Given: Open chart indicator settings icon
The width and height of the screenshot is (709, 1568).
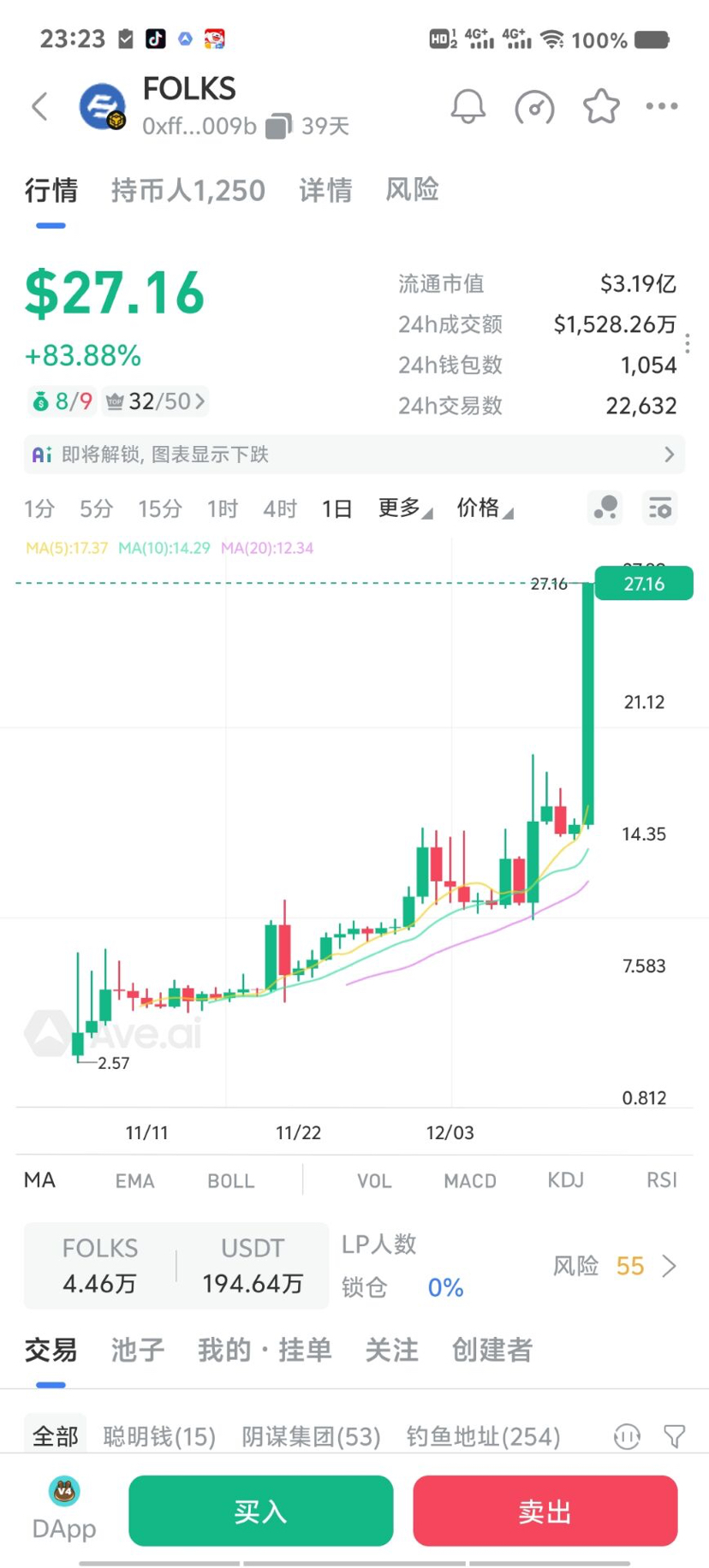Looking at the screenshot, I should tap(660, 508).
